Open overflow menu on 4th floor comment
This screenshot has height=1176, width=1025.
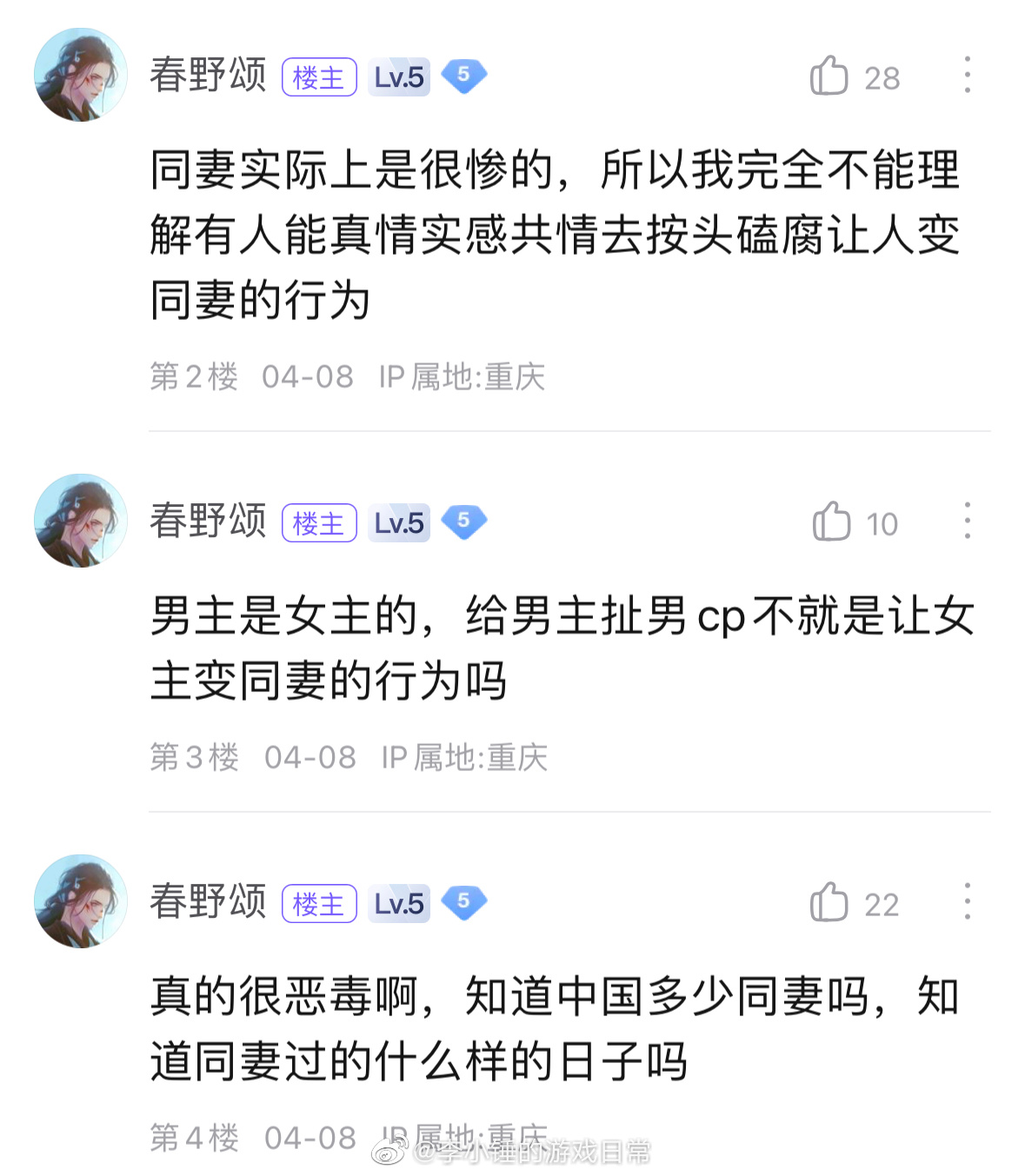[x=967, y=902]
